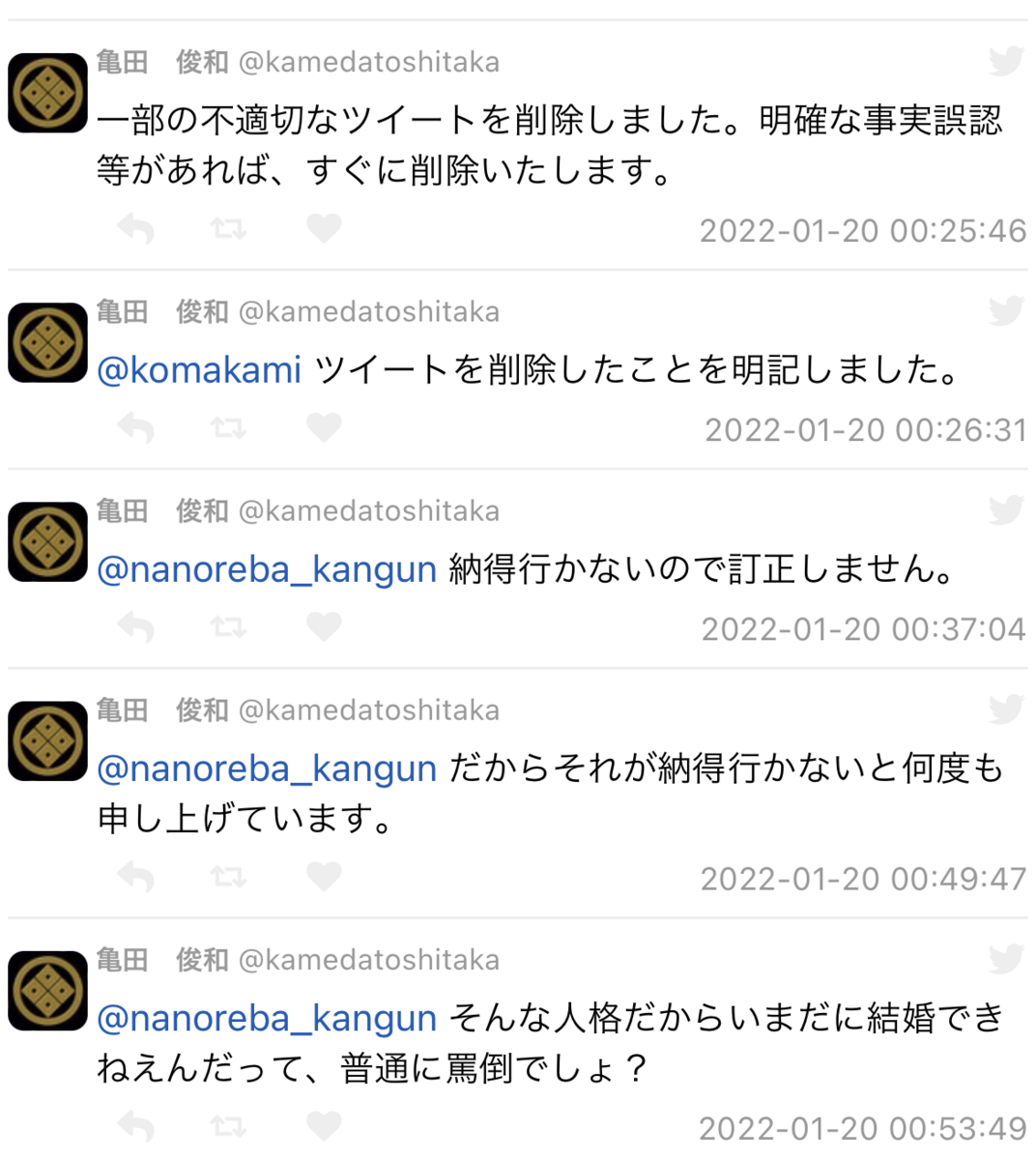
Task: Open @nanoreba_kangun mention in the 00:49:47 tweet
Action: point(267,768)
